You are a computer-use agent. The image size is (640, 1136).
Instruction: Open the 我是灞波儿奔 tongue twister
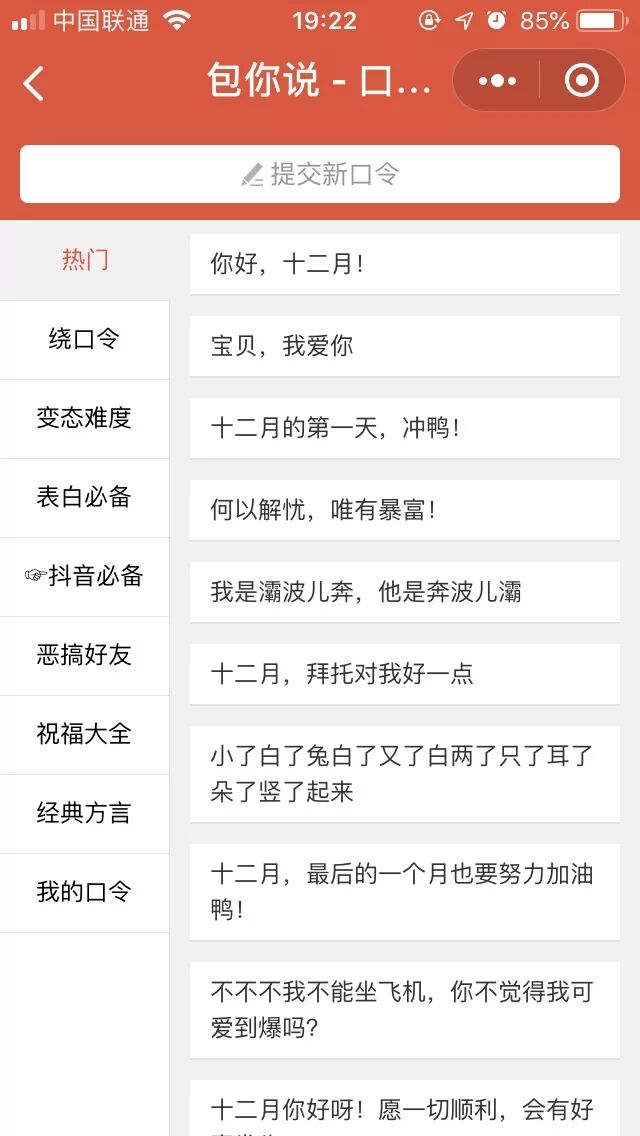[404, 593]
